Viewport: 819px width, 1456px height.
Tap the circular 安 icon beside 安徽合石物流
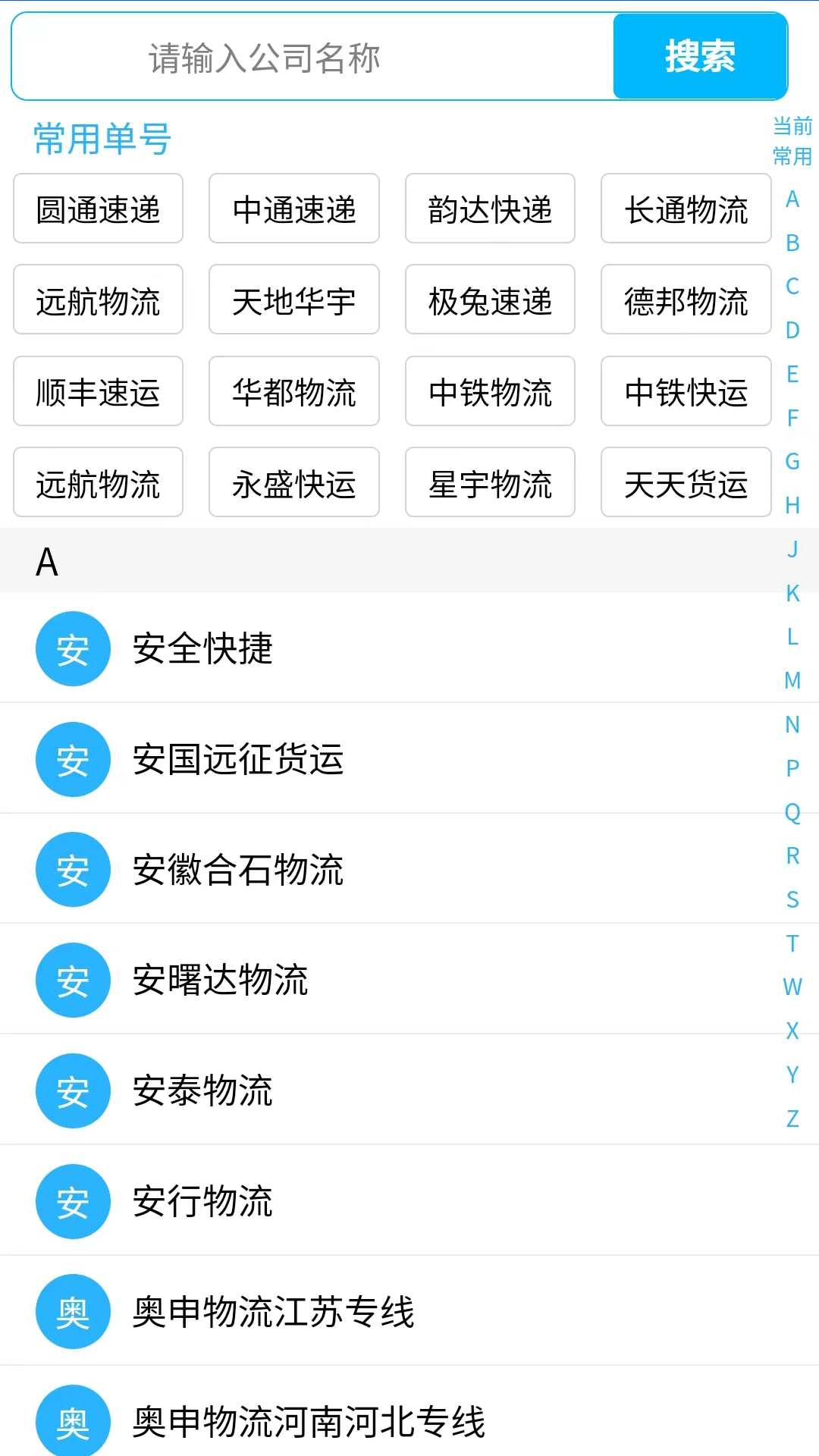click(73, 869)
